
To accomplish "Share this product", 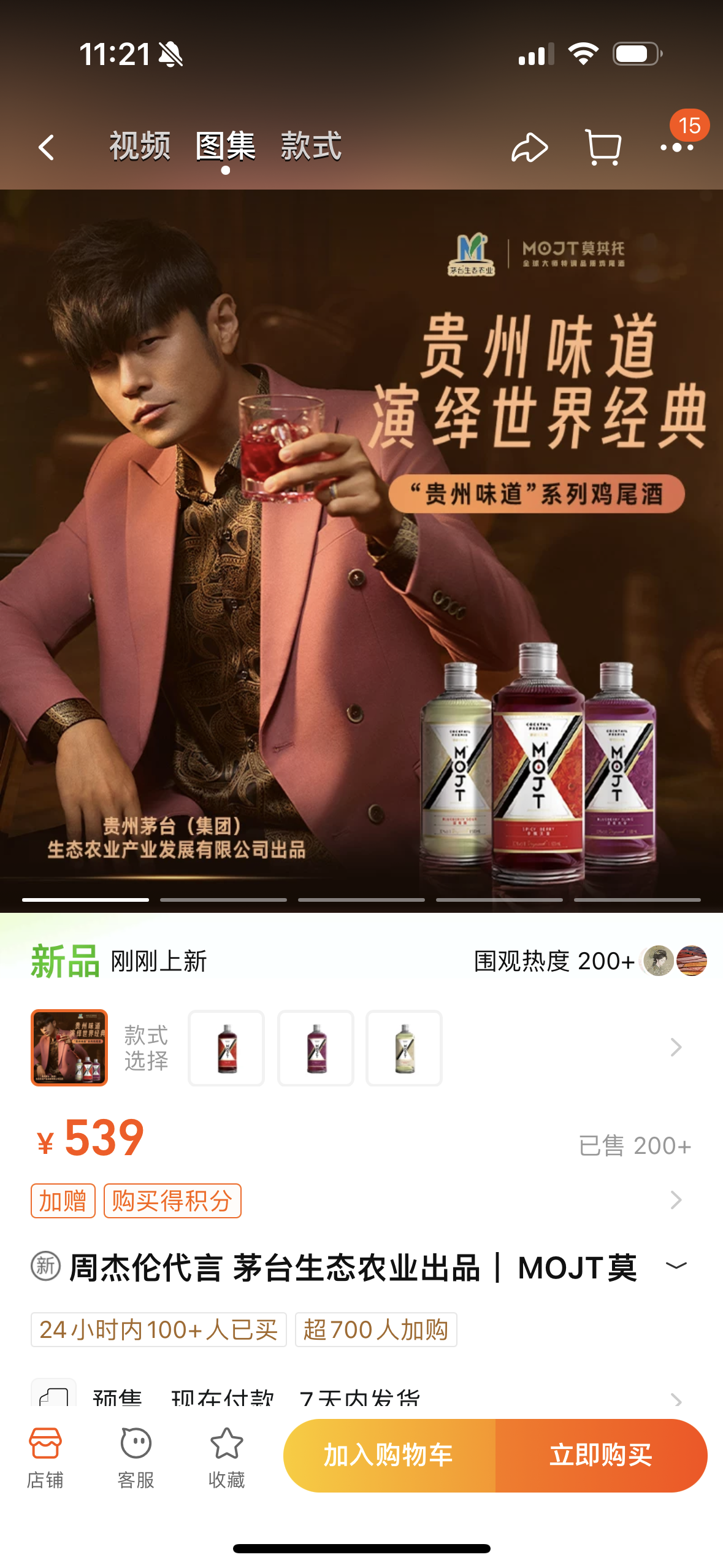I will 529,148.
